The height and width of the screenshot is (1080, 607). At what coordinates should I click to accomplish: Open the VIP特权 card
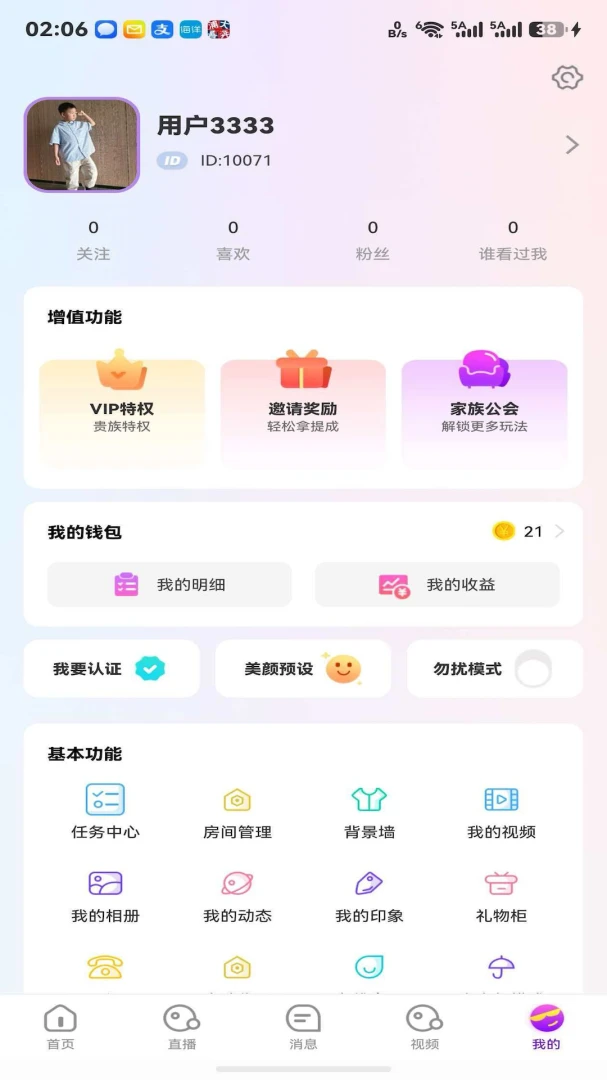tap(122, 410)
